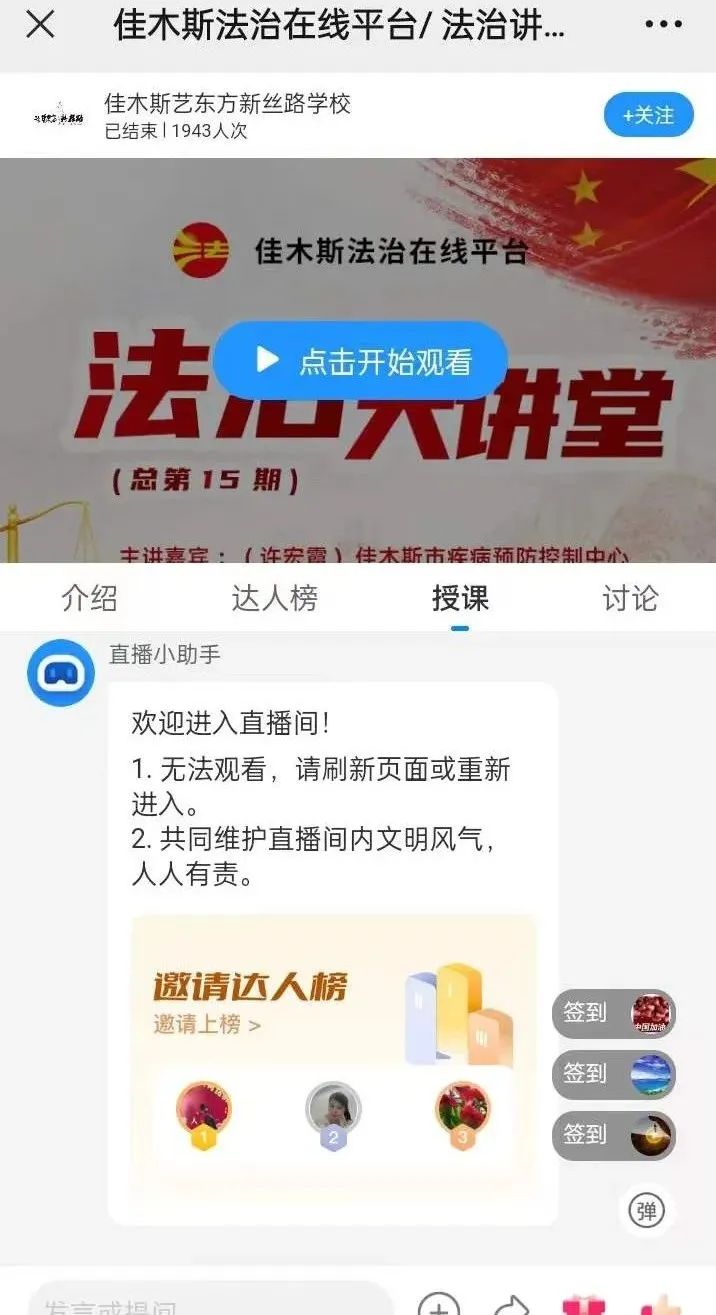Open the three-dot overflow menu
The width and height of the screenshot is (716, 1315).
click(663, 25)
